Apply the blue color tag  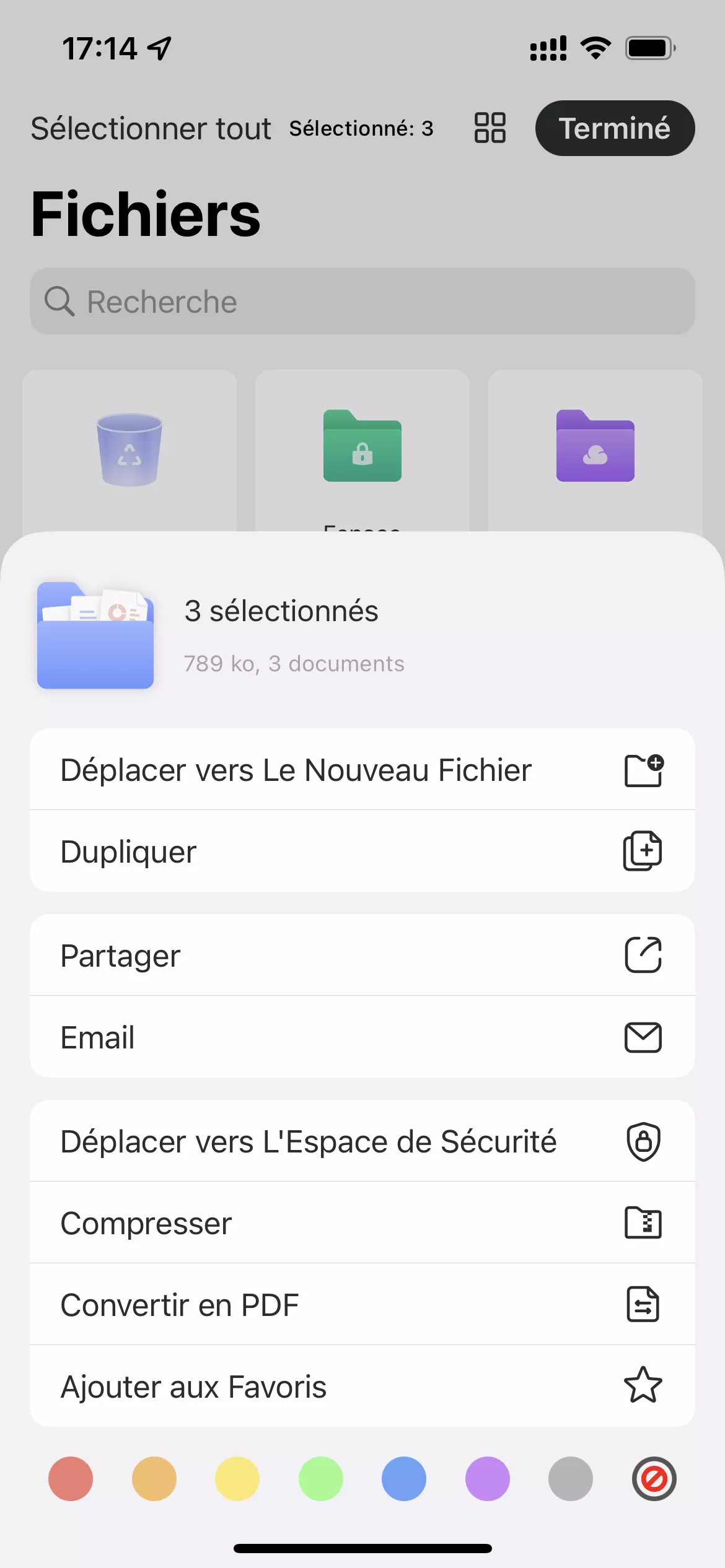click(404, 1479)
